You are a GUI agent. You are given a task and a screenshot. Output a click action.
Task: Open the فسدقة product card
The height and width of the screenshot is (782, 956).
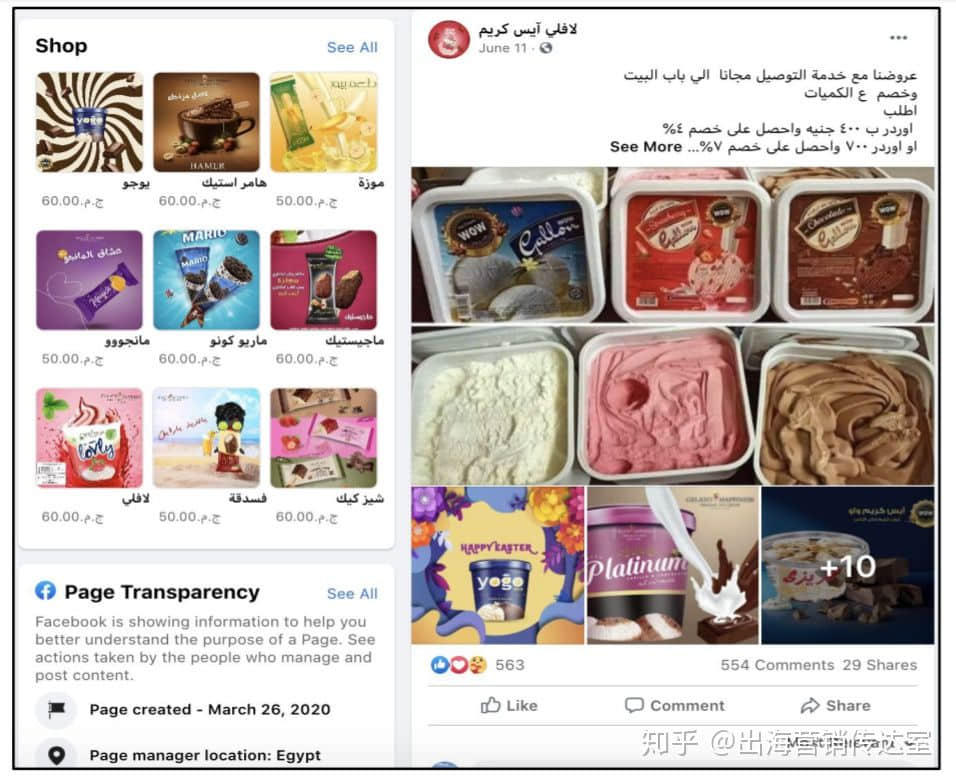[x=206, y=438]
